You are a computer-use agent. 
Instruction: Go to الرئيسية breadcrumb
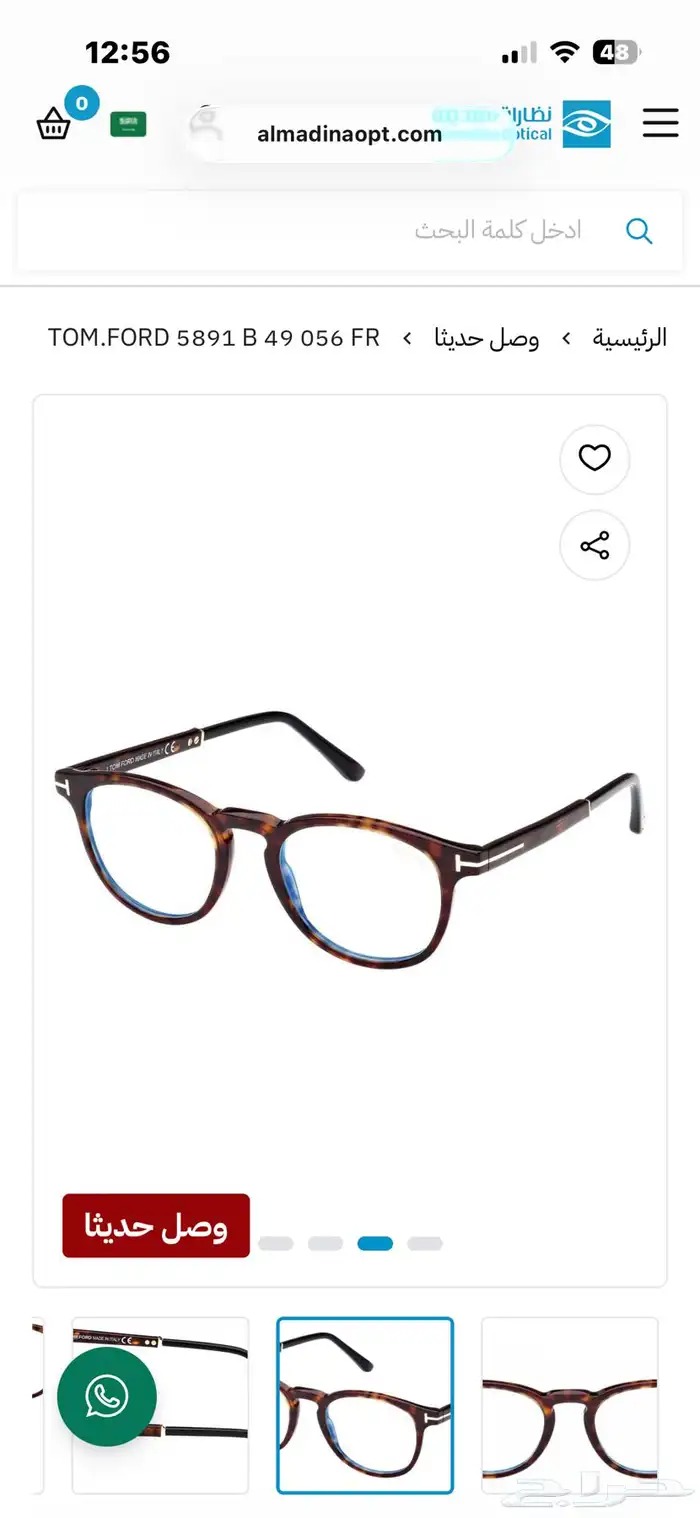(629, 338)
